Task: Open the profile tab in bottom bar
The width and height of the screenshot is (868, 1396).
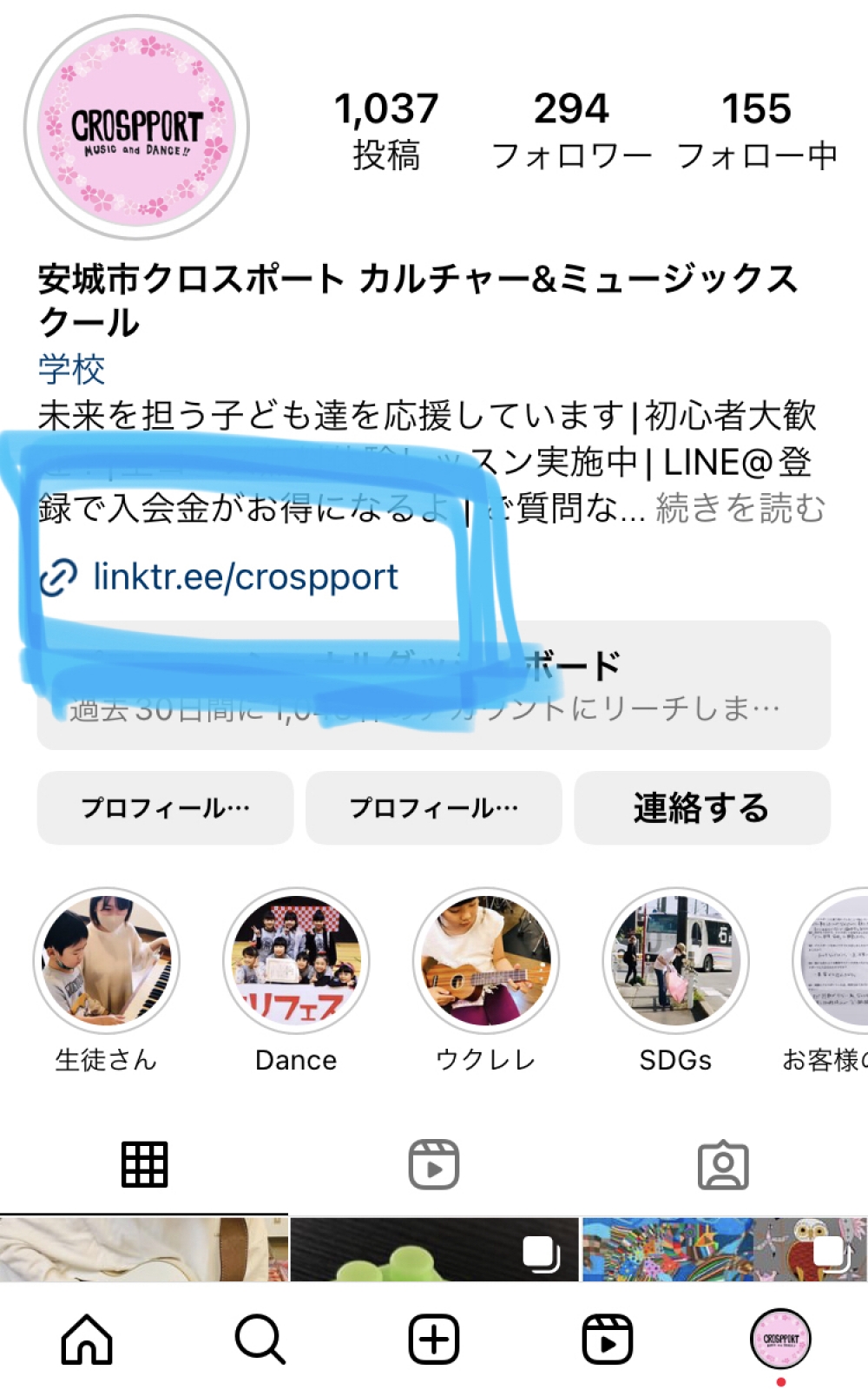Action: point(780,1339)
